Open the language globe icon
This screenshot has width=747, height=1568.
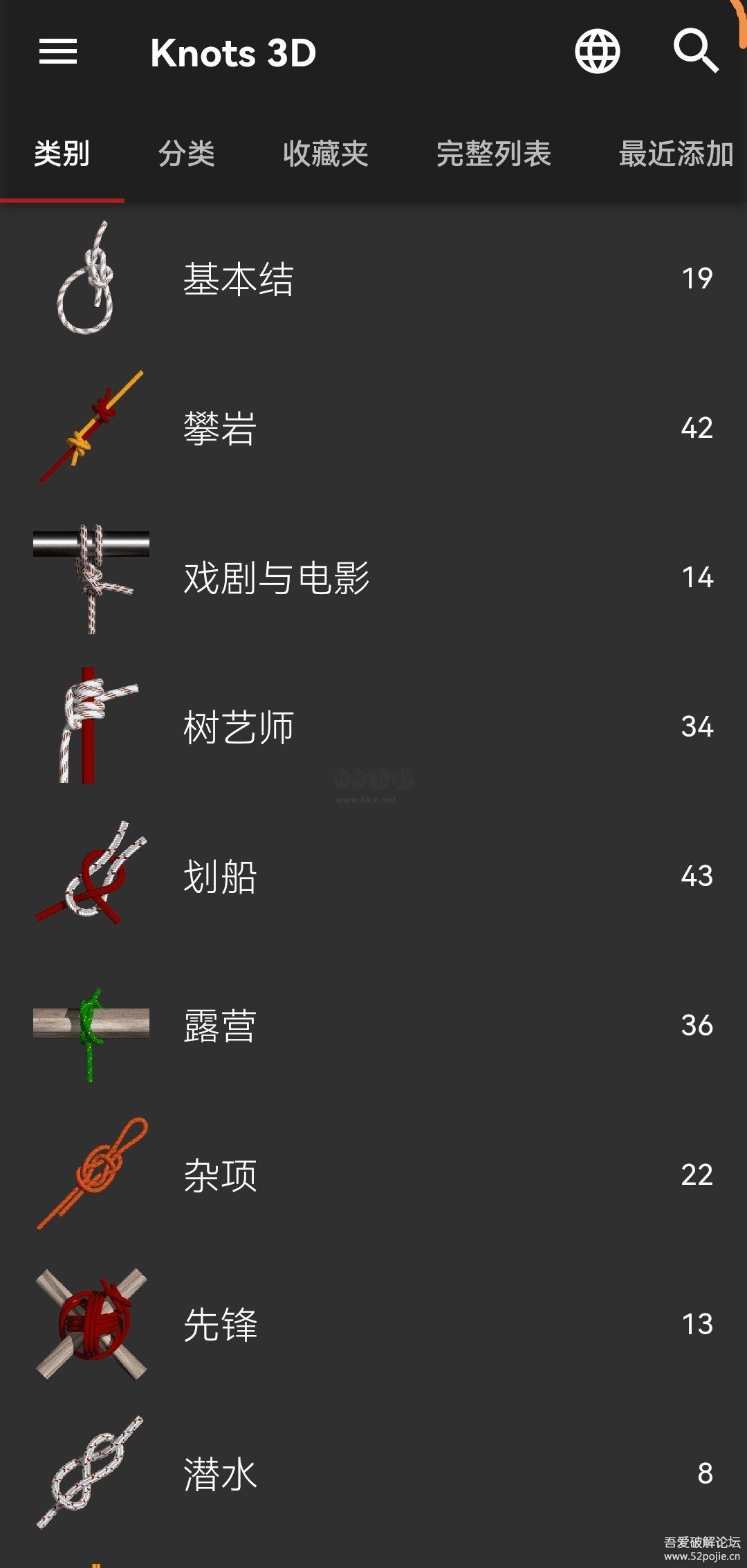pyautogui.click(x=598, y=52)
